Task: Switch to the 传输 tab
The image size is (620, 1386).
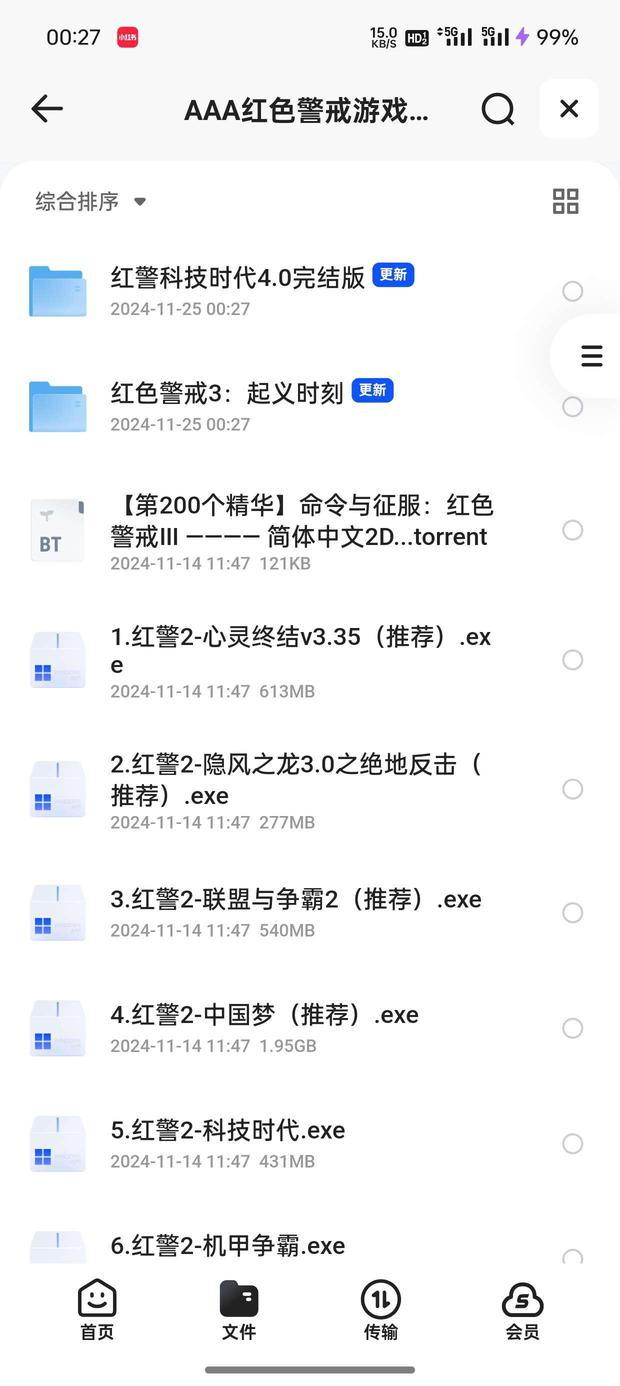Action: coord(381,1310)
